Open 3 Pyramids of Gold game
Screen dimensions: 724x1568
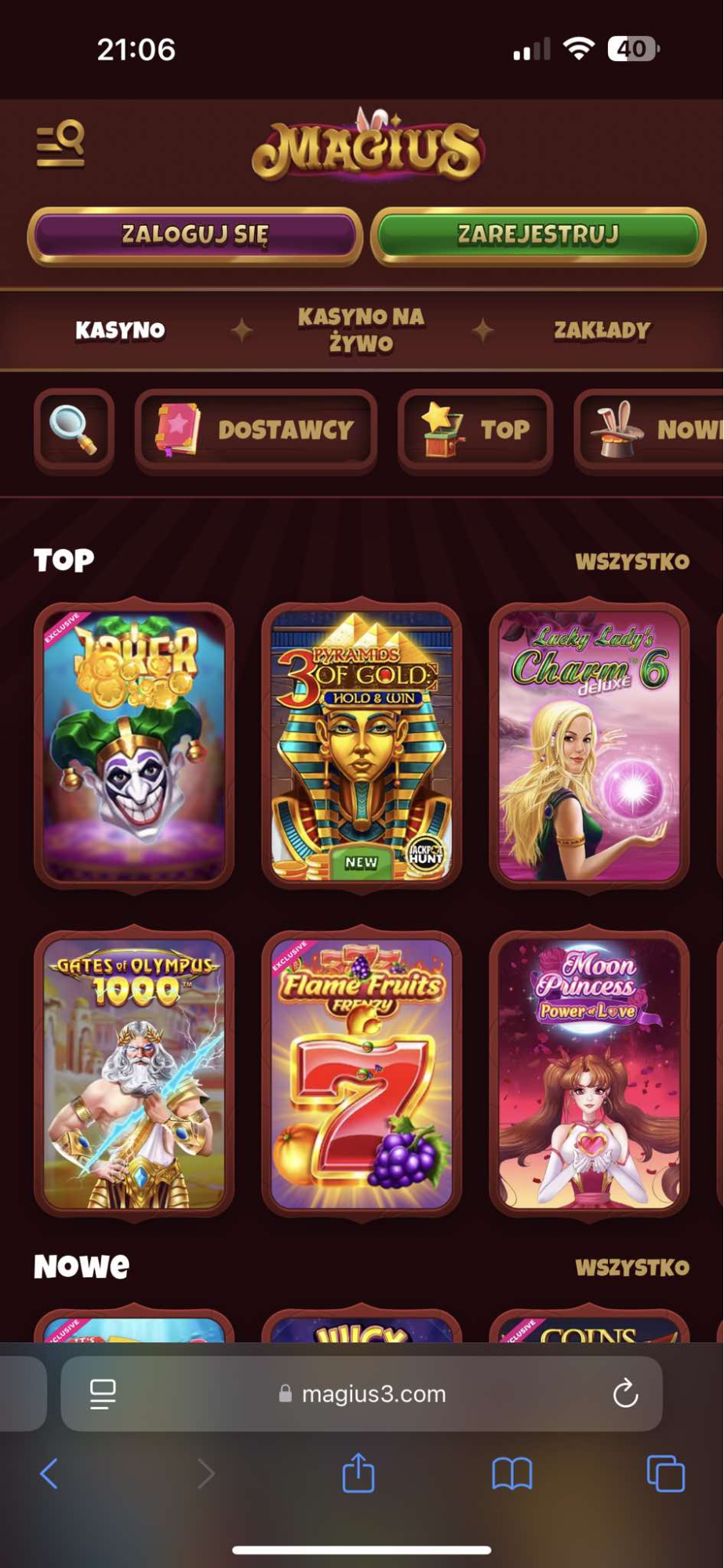(361, 746)
